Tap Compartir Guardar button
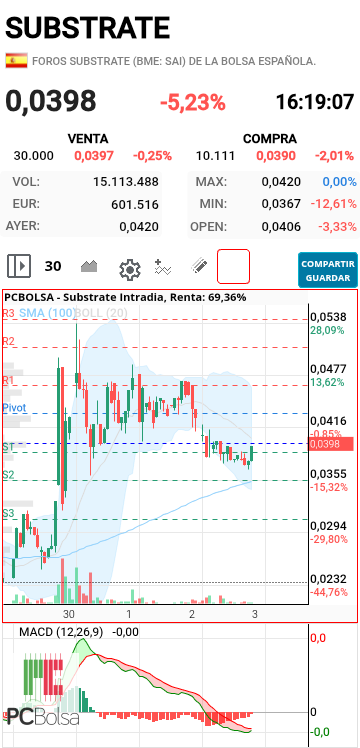 328,270
